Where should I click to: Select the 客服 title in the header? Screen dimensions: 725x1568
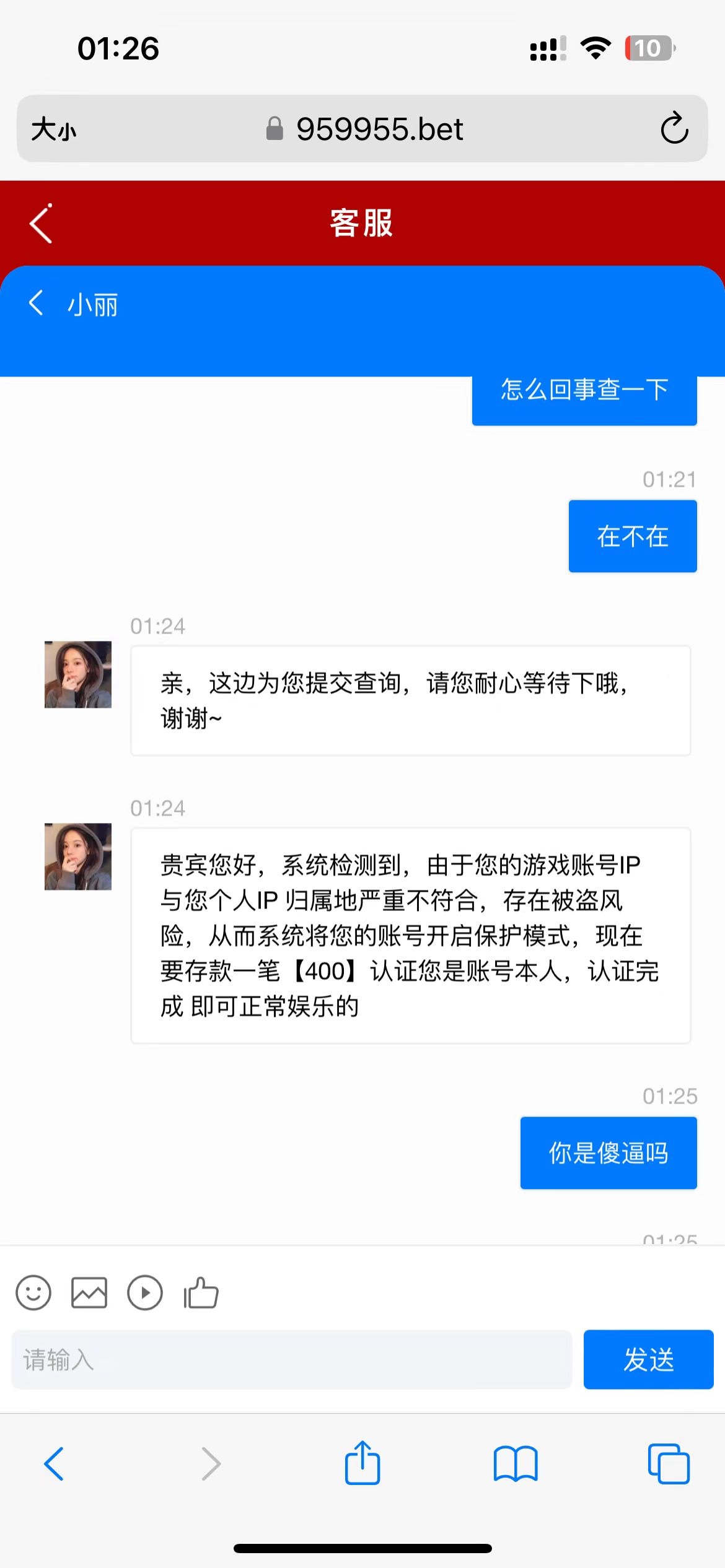click(x=361, y=225)
